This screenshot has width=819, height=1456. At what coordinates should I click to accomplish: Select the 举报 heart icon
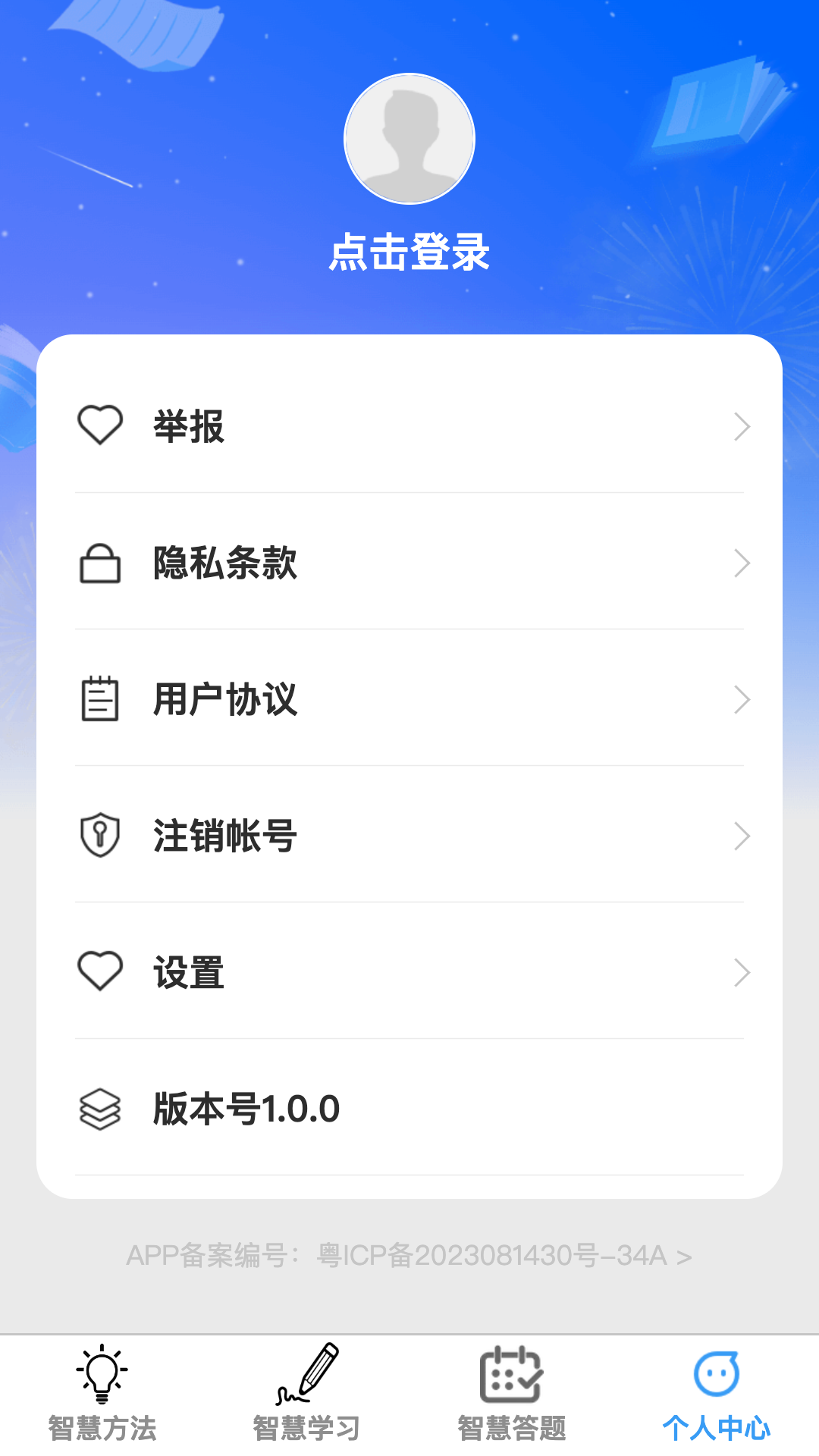(x=101, y=426)
